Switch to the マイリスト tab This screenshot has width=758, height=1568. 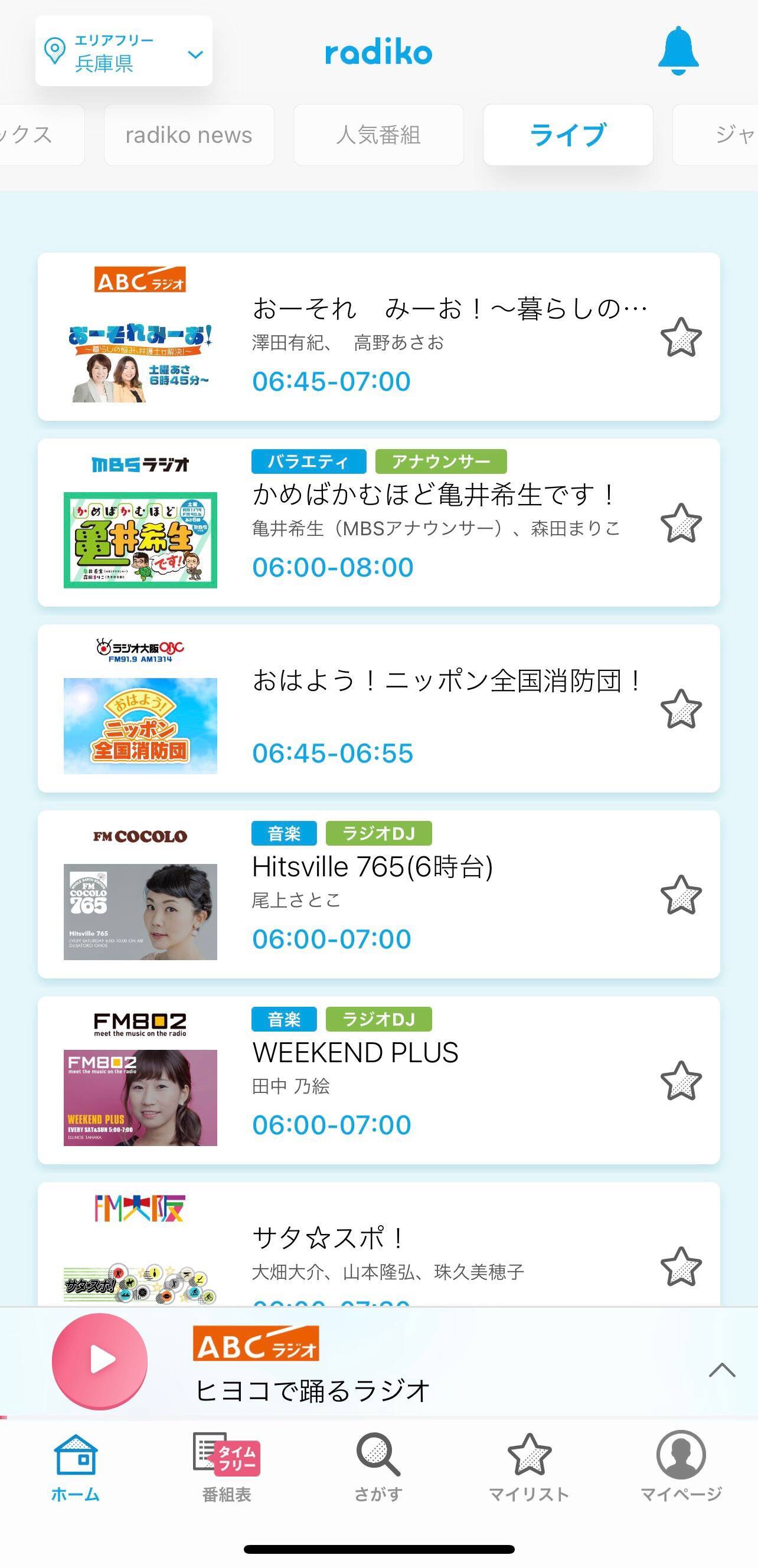(x=529, y=1466)
